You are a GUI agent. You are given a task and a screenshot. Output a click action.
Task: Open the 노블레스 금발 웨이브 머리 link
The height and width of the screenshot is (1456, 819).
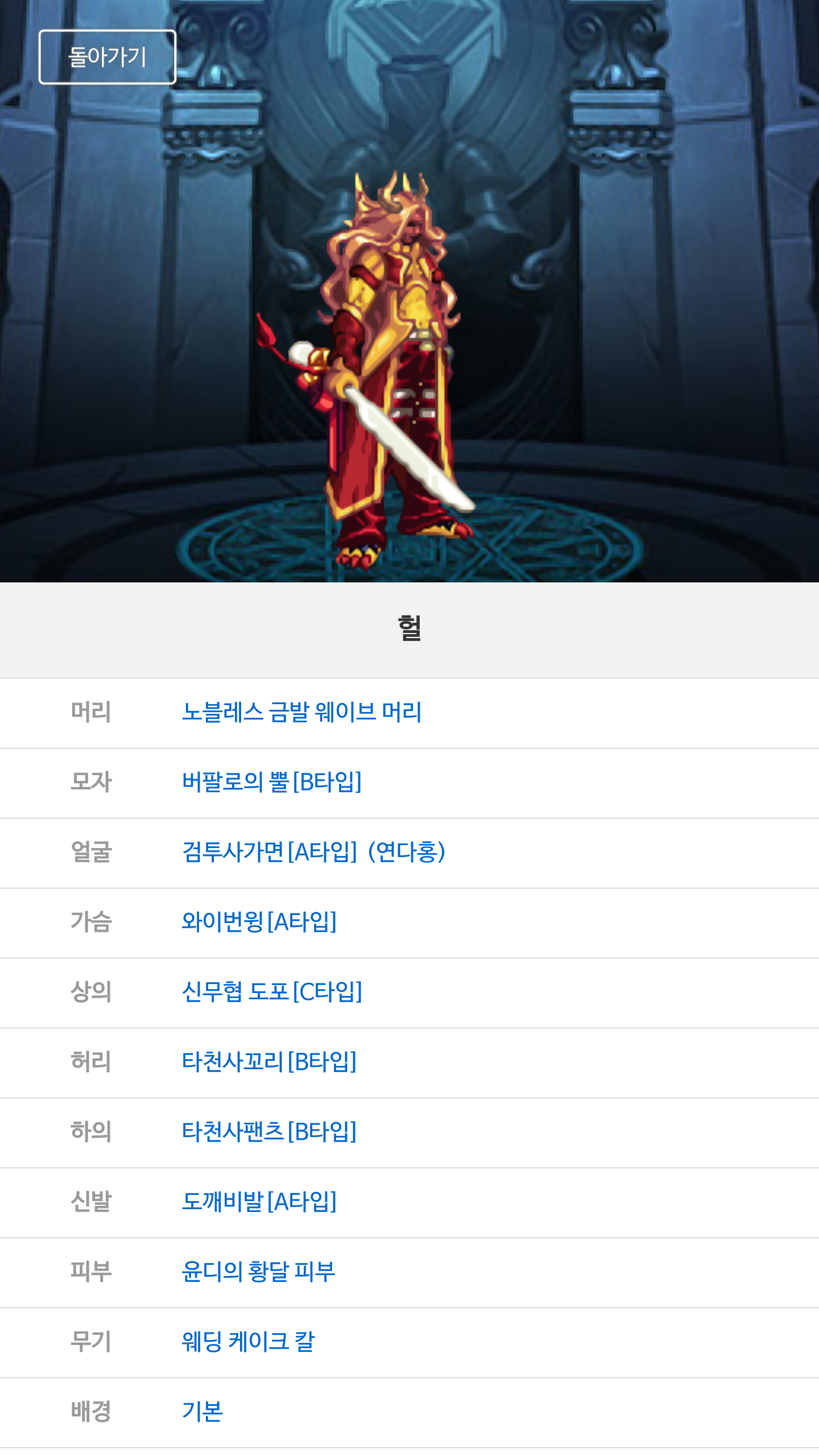tap(301, 712)
